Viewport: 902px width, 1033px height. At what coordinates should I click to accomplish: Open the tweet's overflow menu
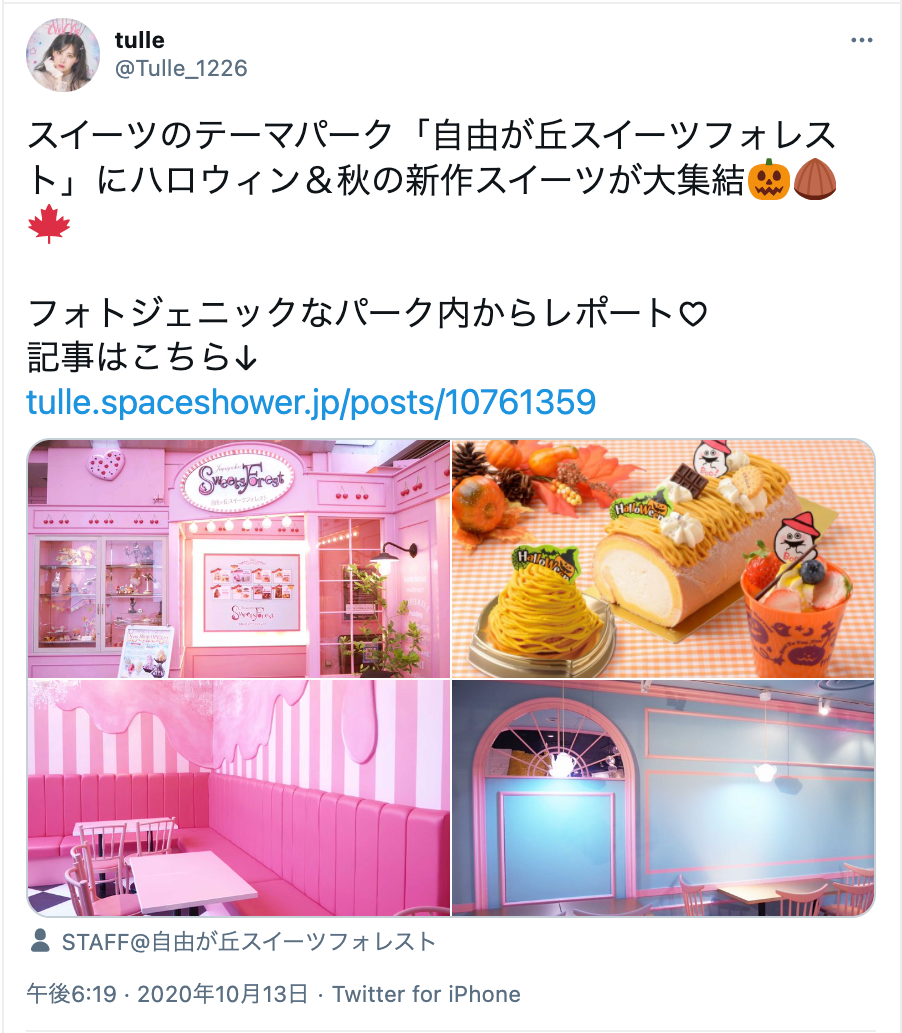pyautogui.click(x=861, y=41)
